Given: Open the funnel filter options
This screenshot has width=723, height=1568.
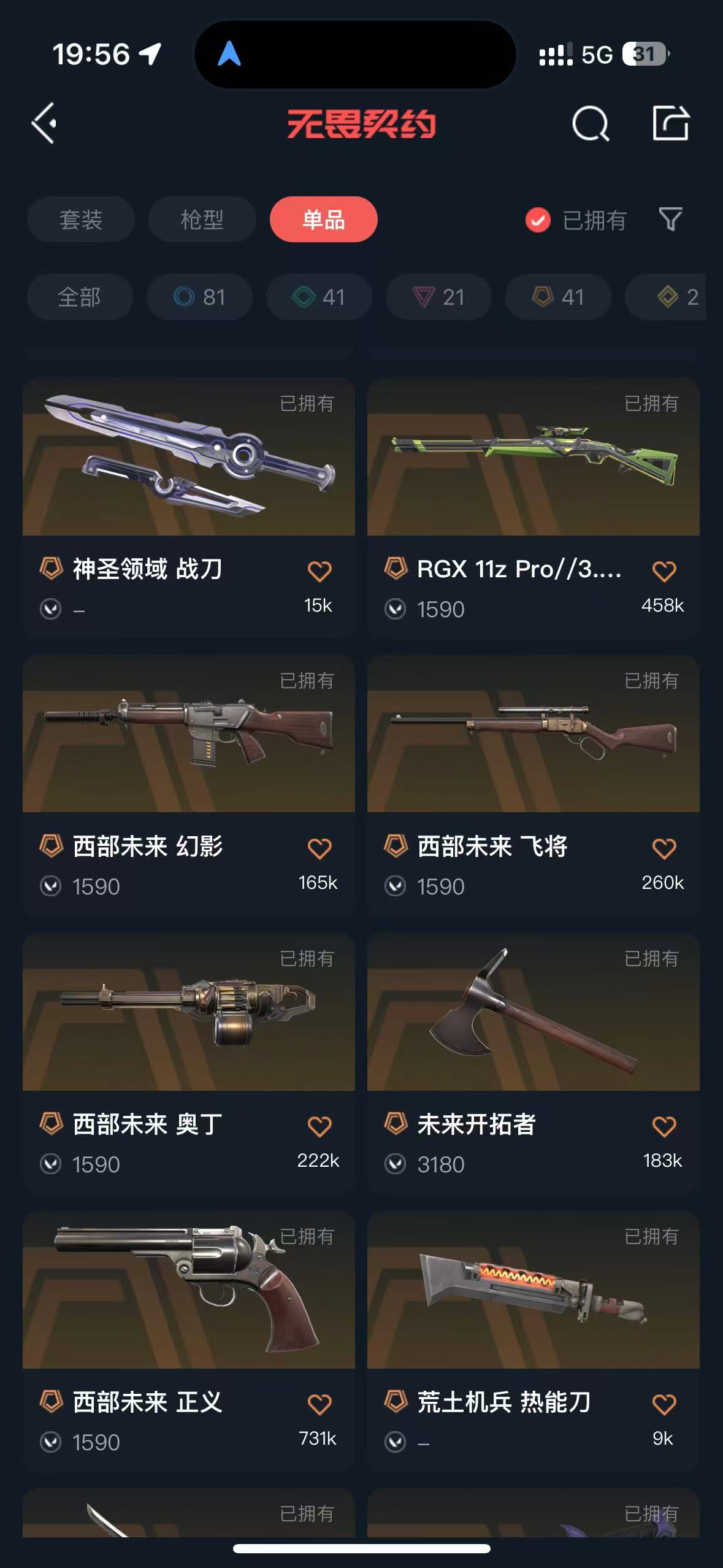Looking at the screenshot, I should click(670, 219).
